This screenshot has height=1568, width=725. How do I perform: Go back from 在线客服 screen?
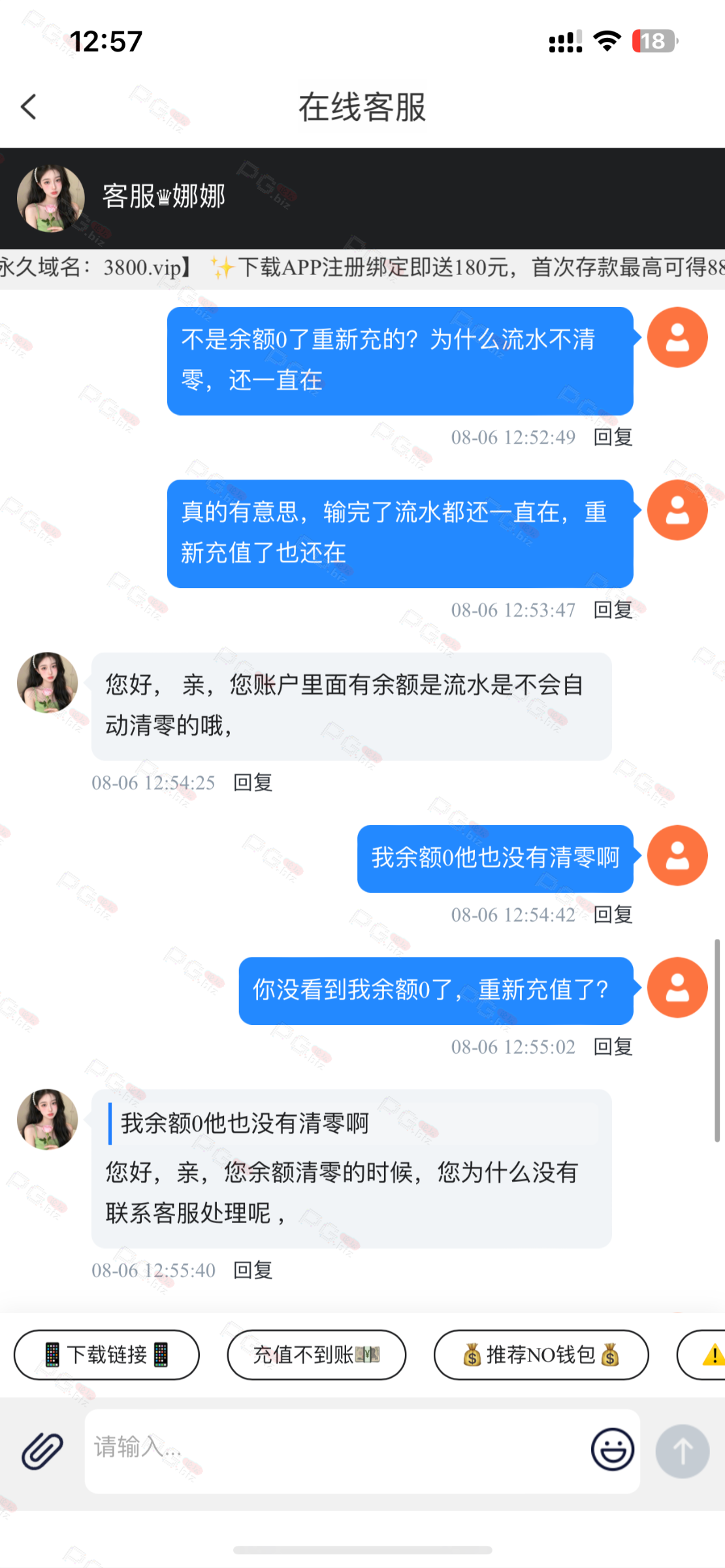[29, 107]
